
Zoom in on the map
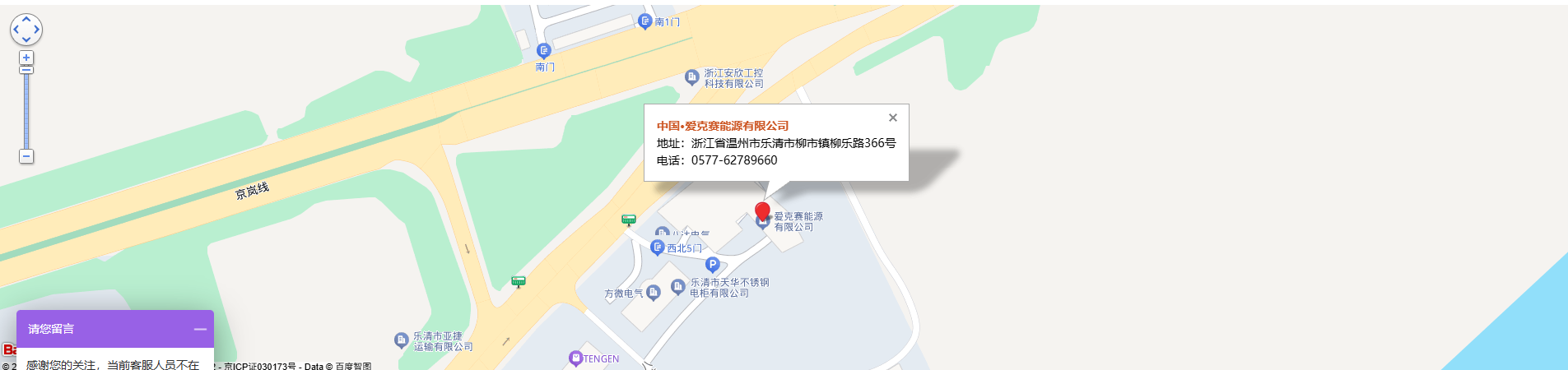[26, 58]
